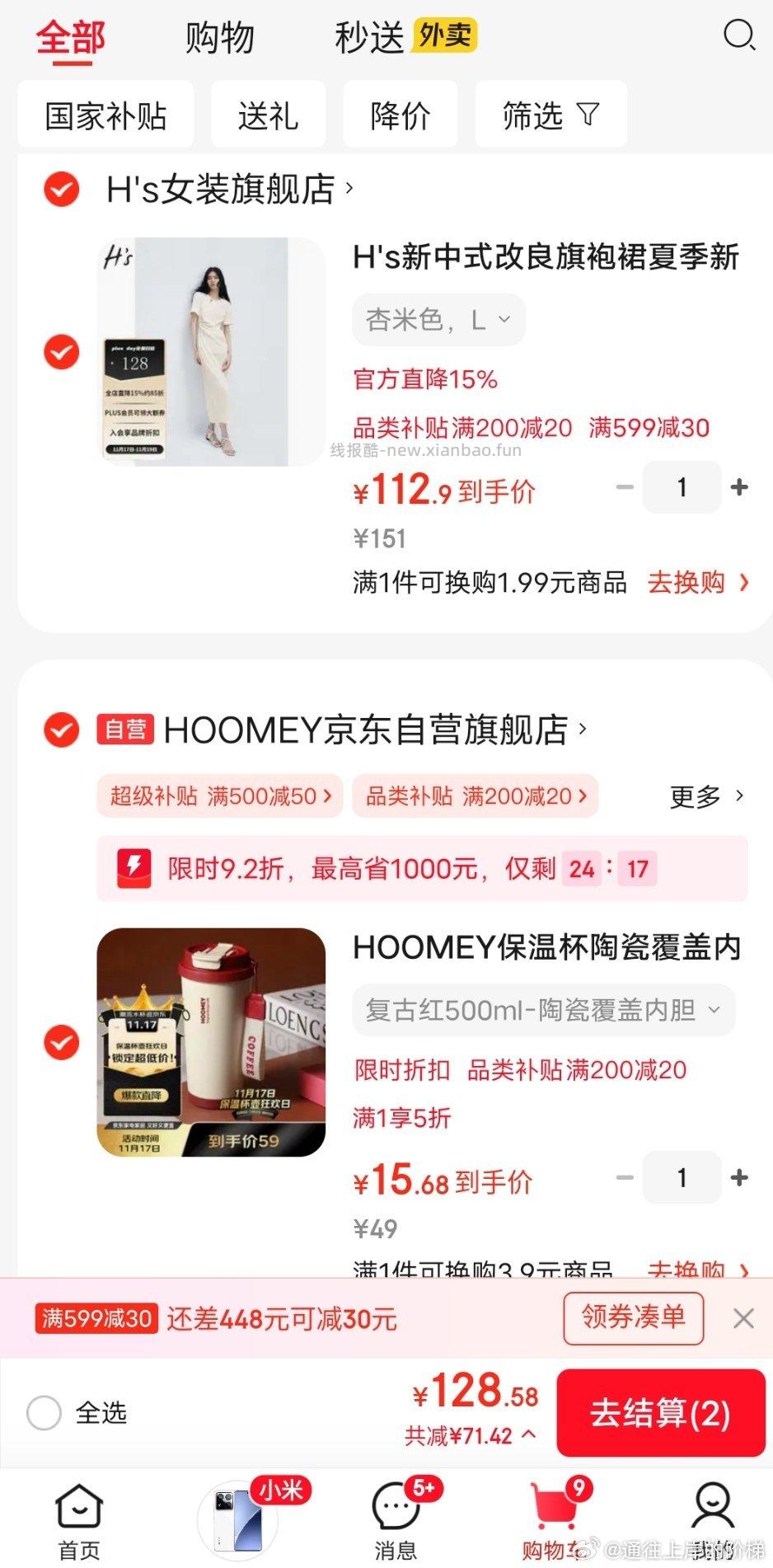Uncheck the H's 旗袍裙 dress item

60,352
